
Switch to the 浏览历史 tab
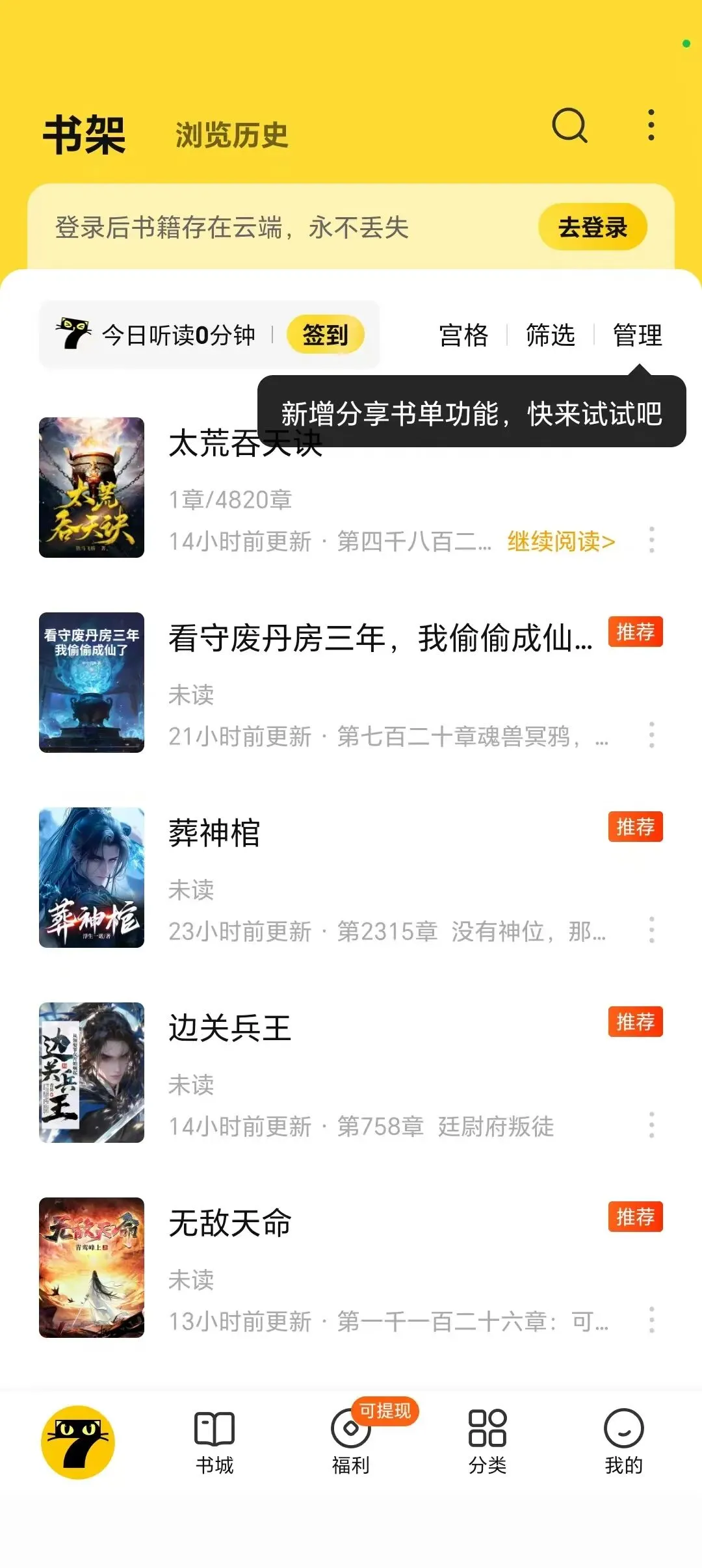point(231,135)
